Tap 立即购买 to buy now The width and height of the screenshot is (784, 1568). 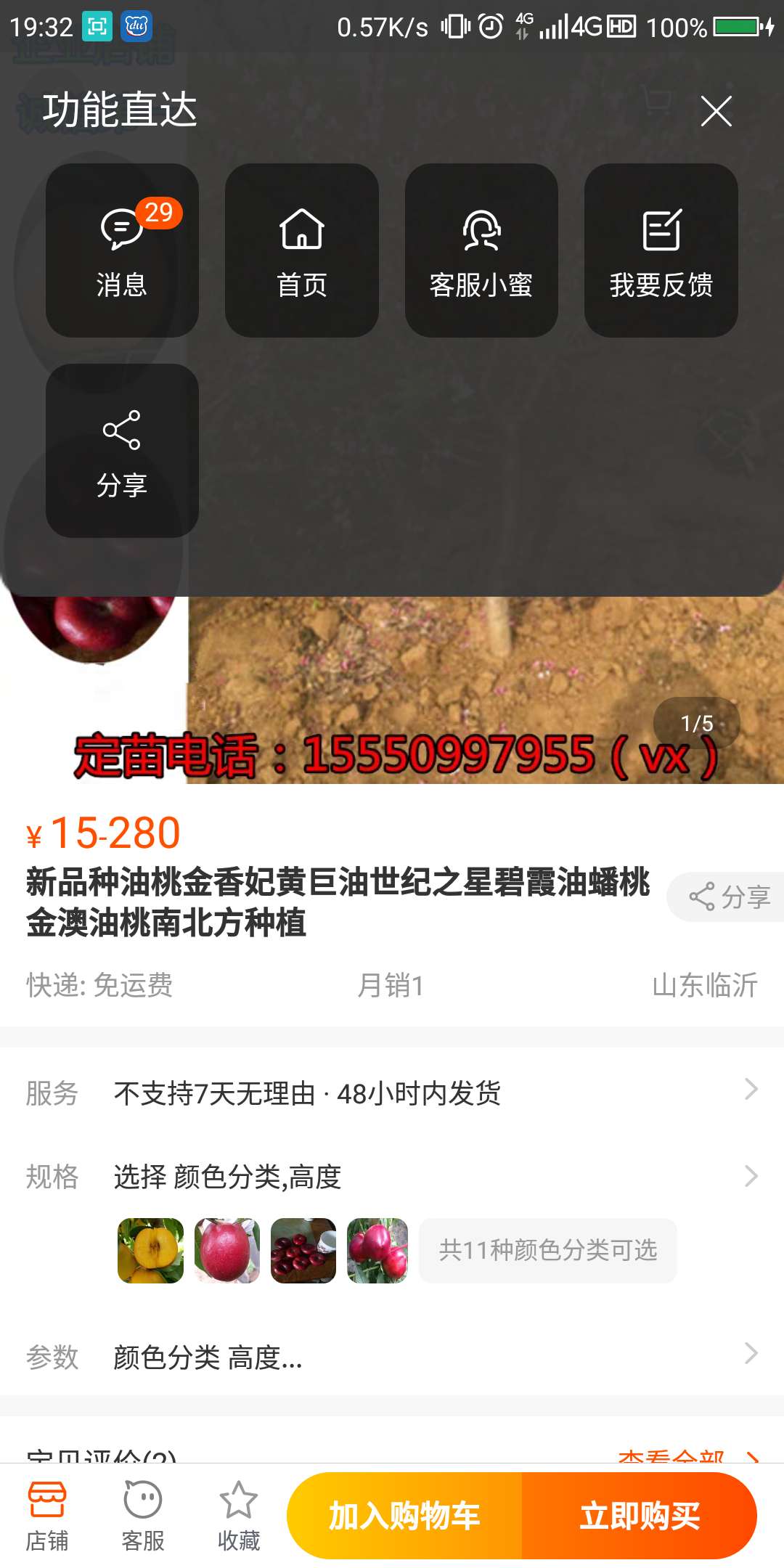pyautogui.click(x=640, y=1516)
